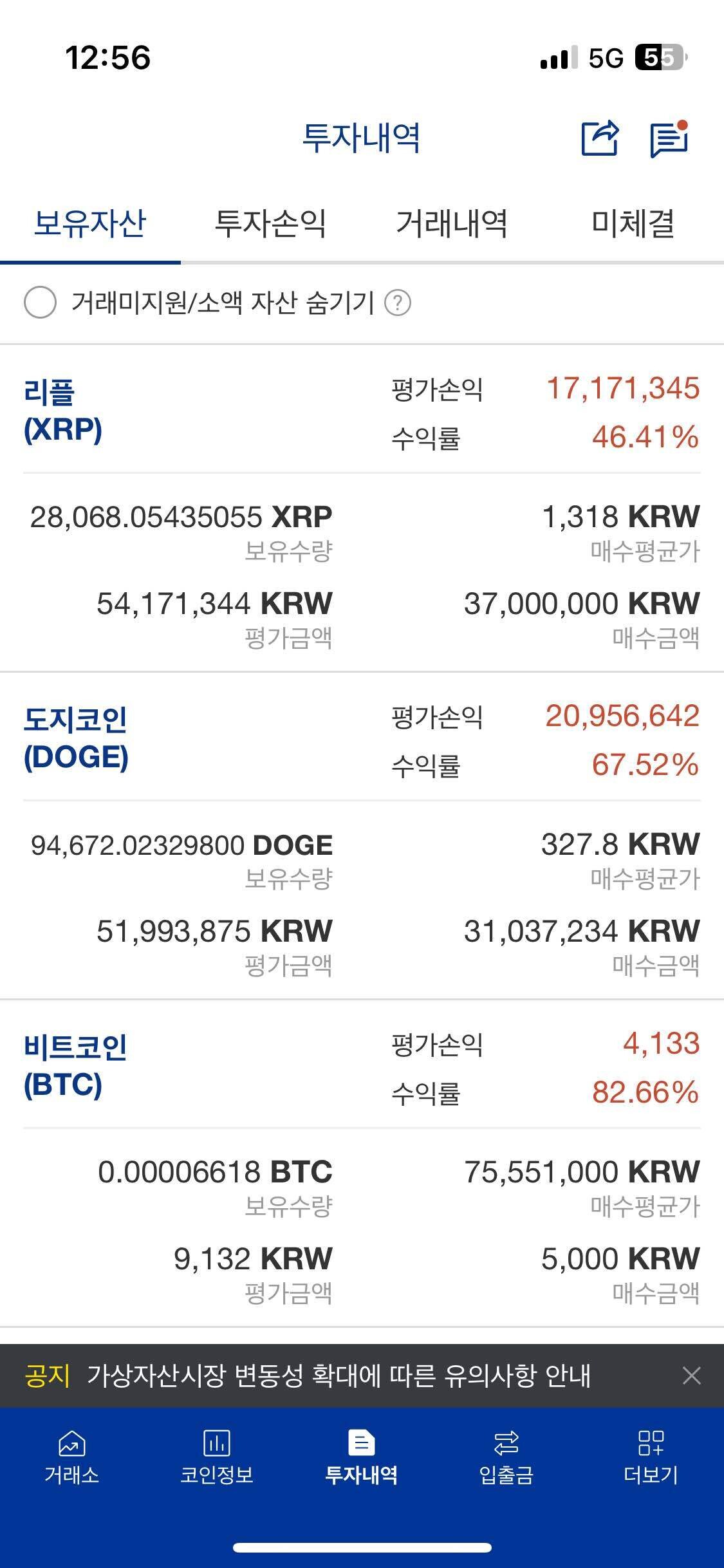This screenshot has height=1568, width=724.
Task: Open the announcement message icon with red dot
Action: [x=669, y=138]
